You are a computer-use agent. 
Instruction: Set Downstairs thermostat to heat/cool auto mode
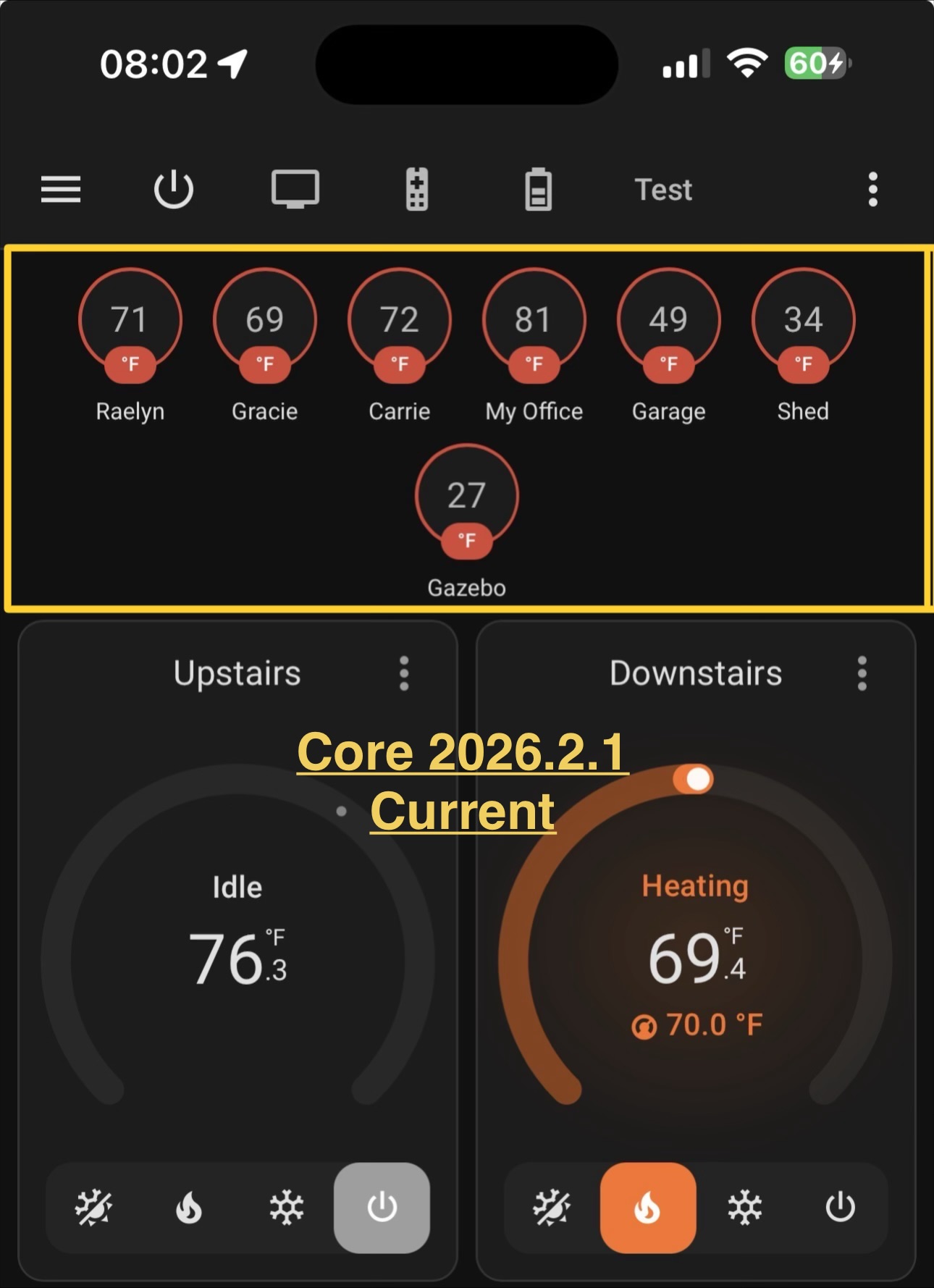pos(552,1208)
